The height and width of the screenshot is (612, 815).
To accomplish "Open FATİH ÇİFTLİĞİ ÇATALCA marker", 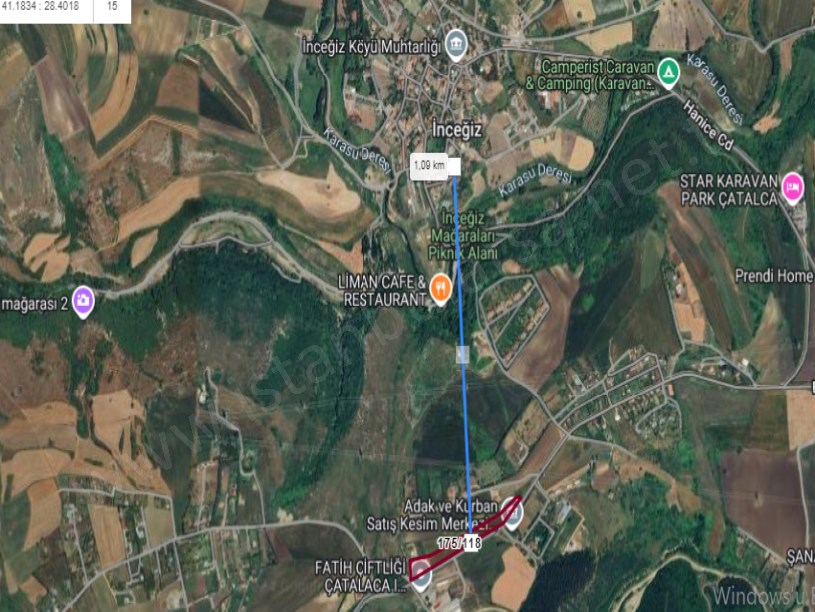I will pyautogui.click(x=422, y=575).
